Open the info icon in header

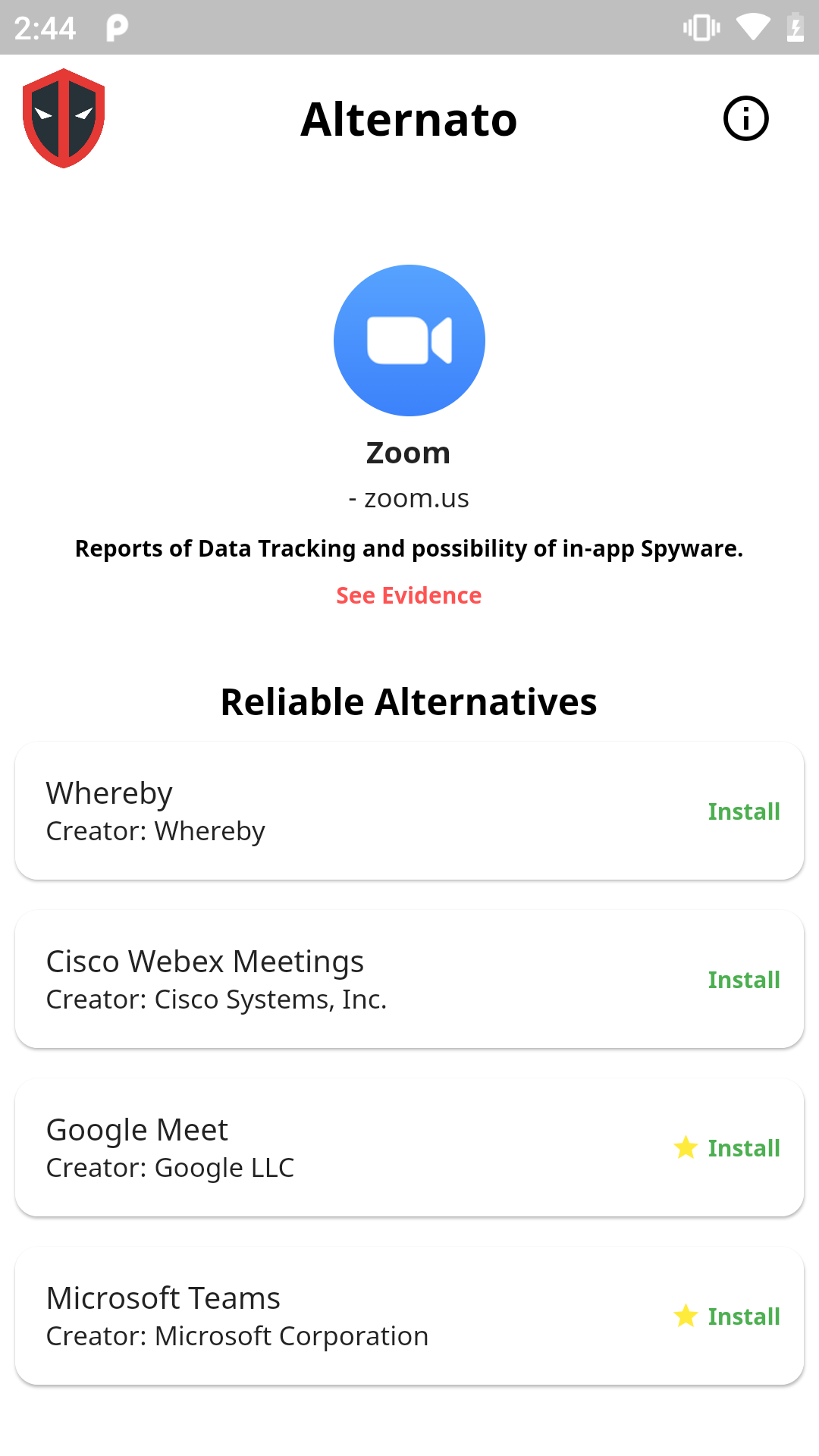(x=745, y=119)
